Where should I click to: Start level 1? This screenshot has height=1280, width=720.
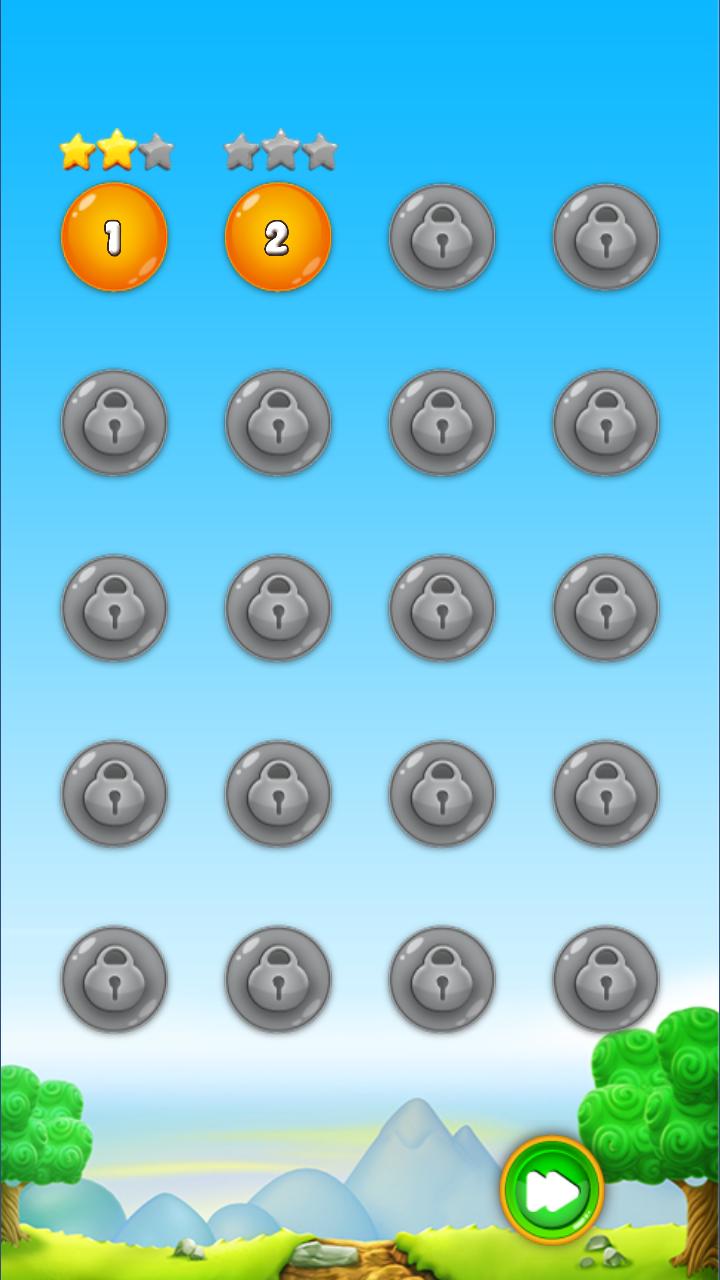(x=114, y=237)
